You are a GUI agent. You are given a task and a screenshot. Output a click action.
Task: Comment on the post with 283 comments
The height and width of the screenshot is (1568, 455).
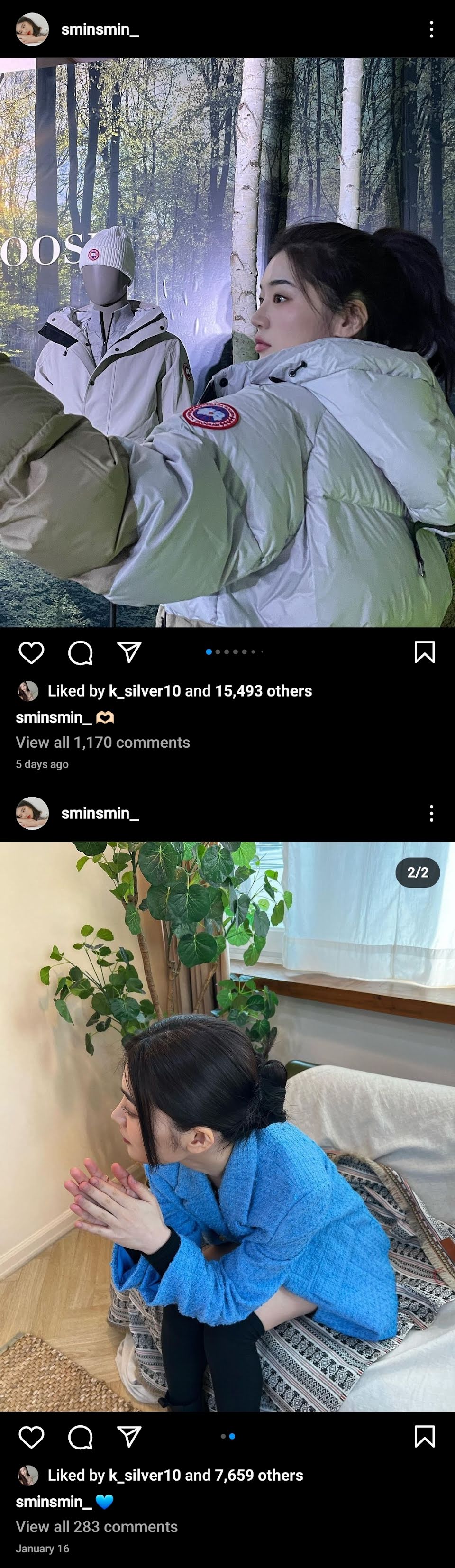[80, 1437]
